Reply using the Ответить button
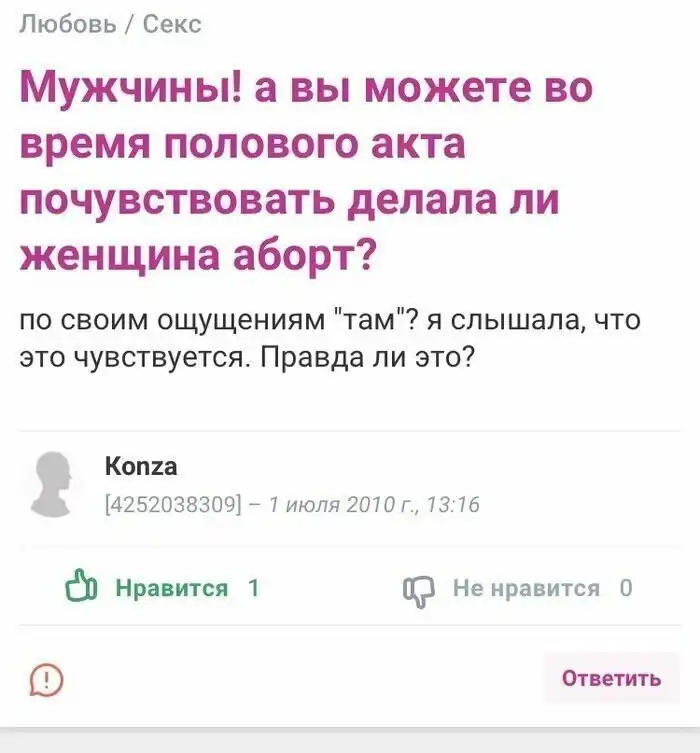Viewport: 700px width, 753px height. click(x=611, y=678)
